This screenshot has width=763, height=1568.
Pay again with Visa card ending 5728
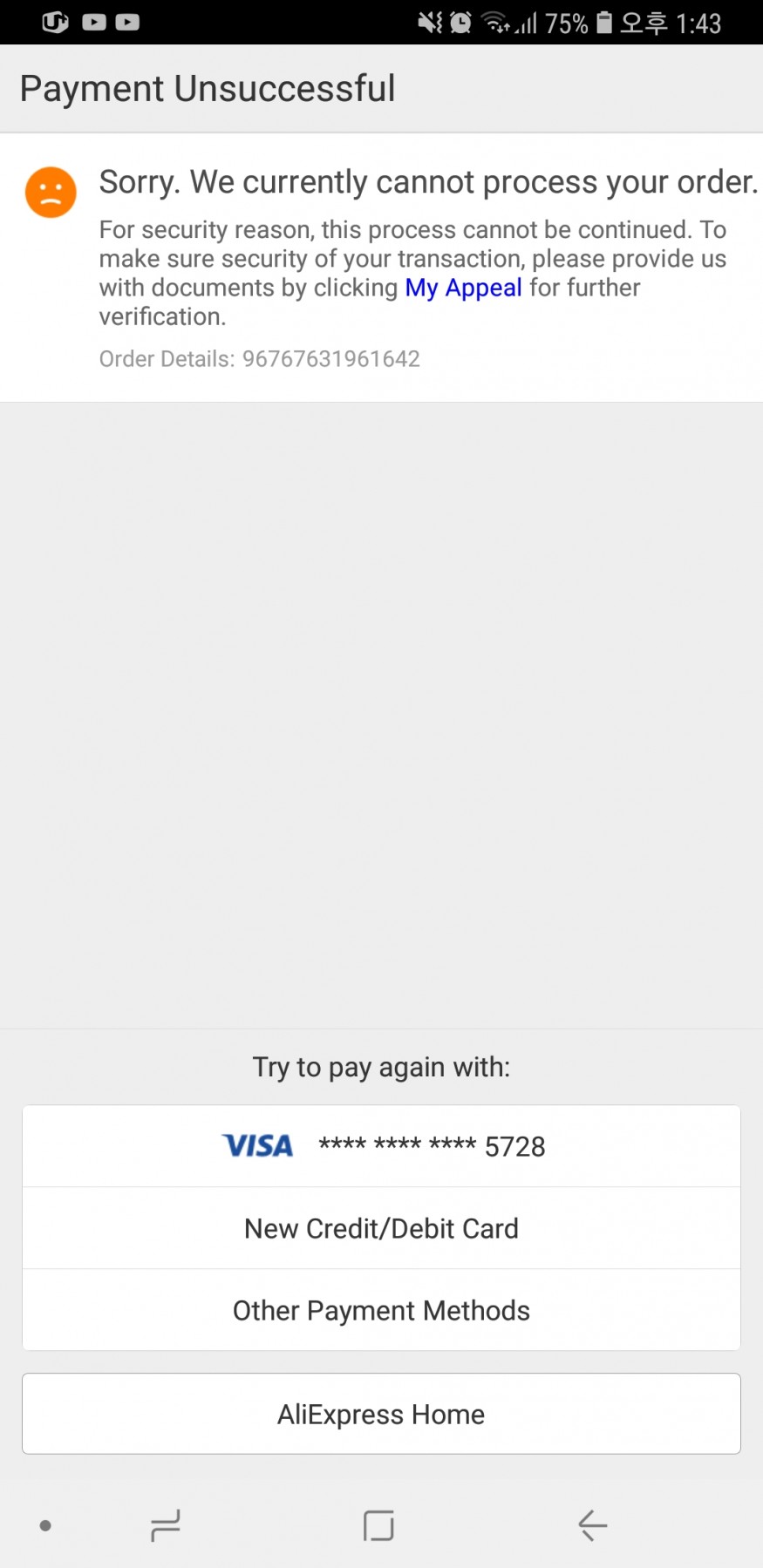pyautogui.click(x=381, y=1146)
